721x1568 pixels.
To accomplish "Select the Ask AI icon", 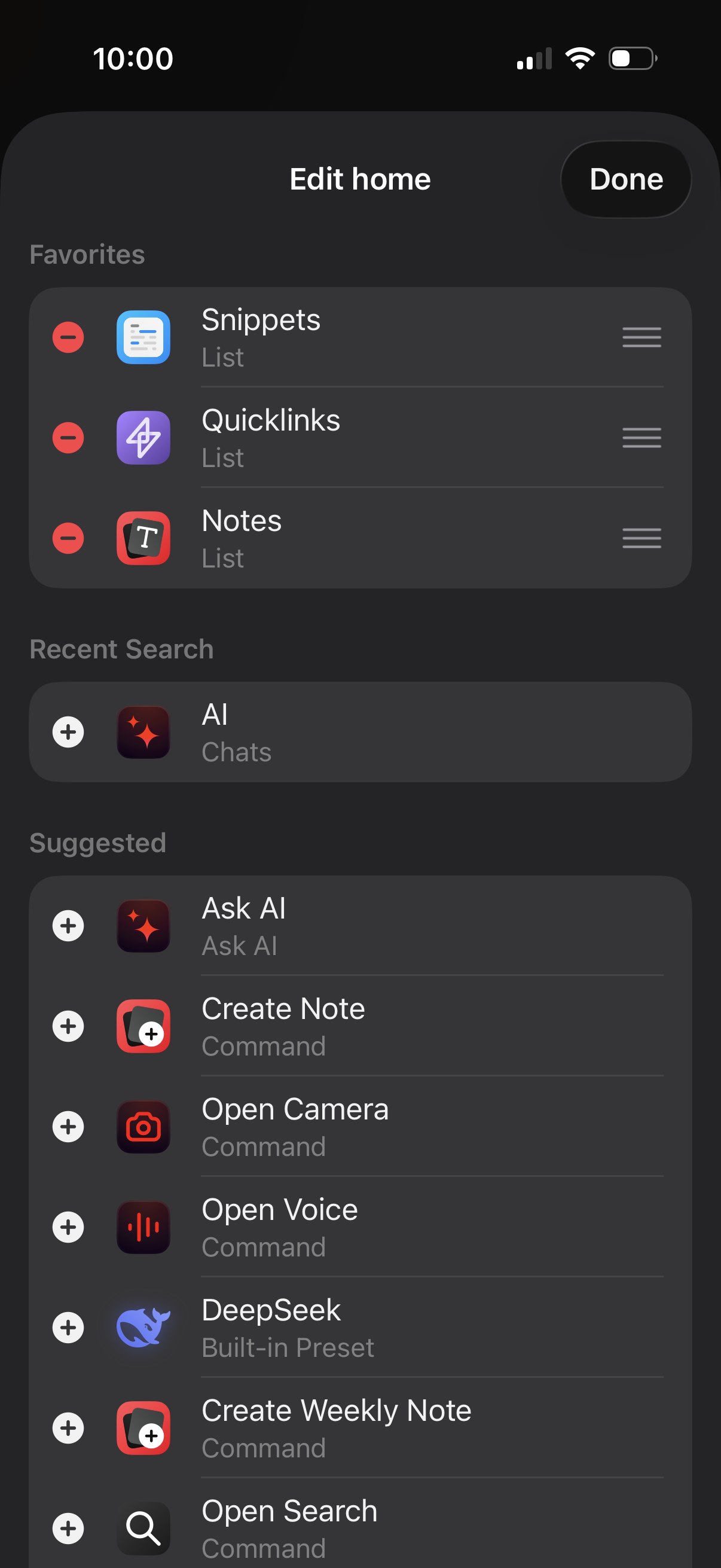I will [x=143, y=925].
